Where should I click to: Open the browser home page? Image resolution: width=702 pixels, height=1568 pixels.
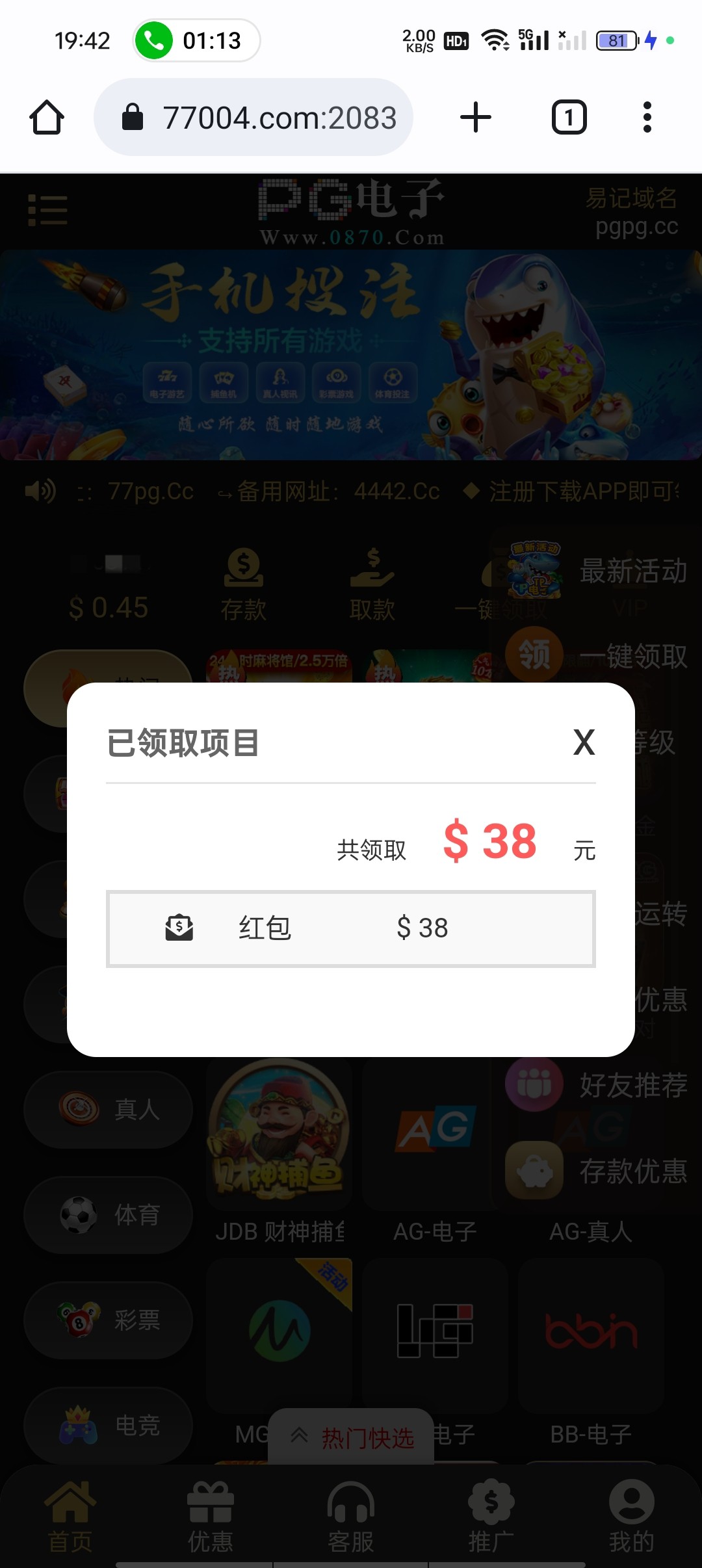[x=47, y=118]
